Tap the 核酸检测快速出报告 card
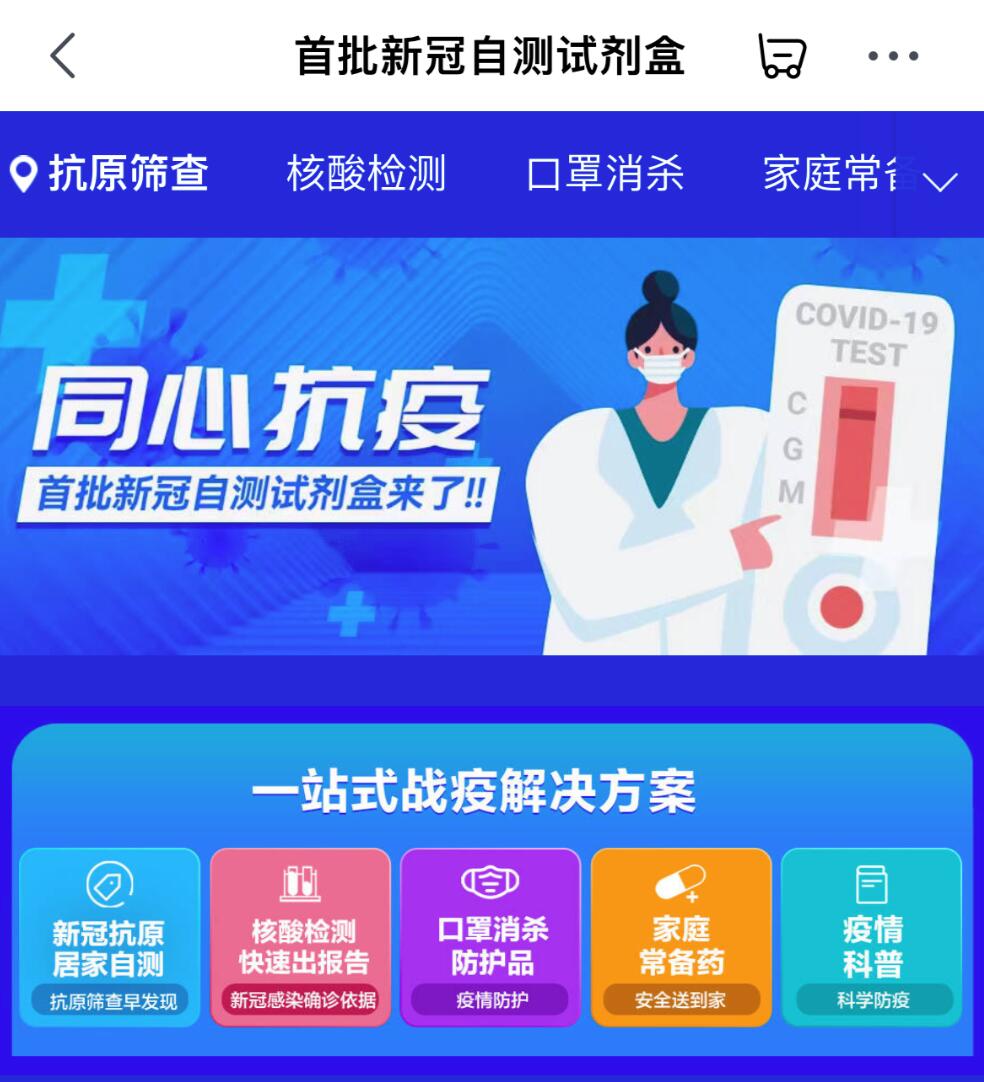The width and height of the screenshot is (984, 1082). 300,937
